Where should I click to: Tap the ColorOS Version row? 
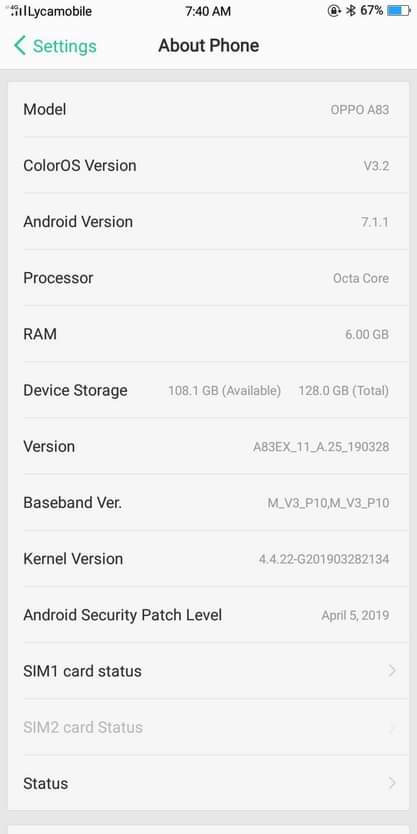tap(208, 165)
